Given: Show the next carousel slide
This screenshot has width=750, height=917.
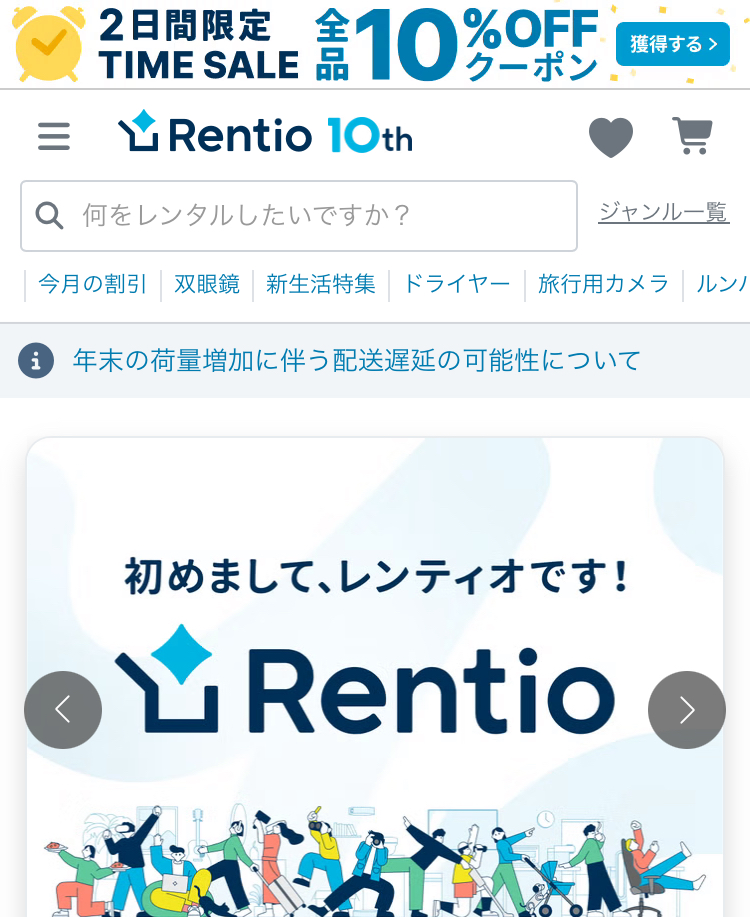Looking at the screenshot, I should pos(686,710).
